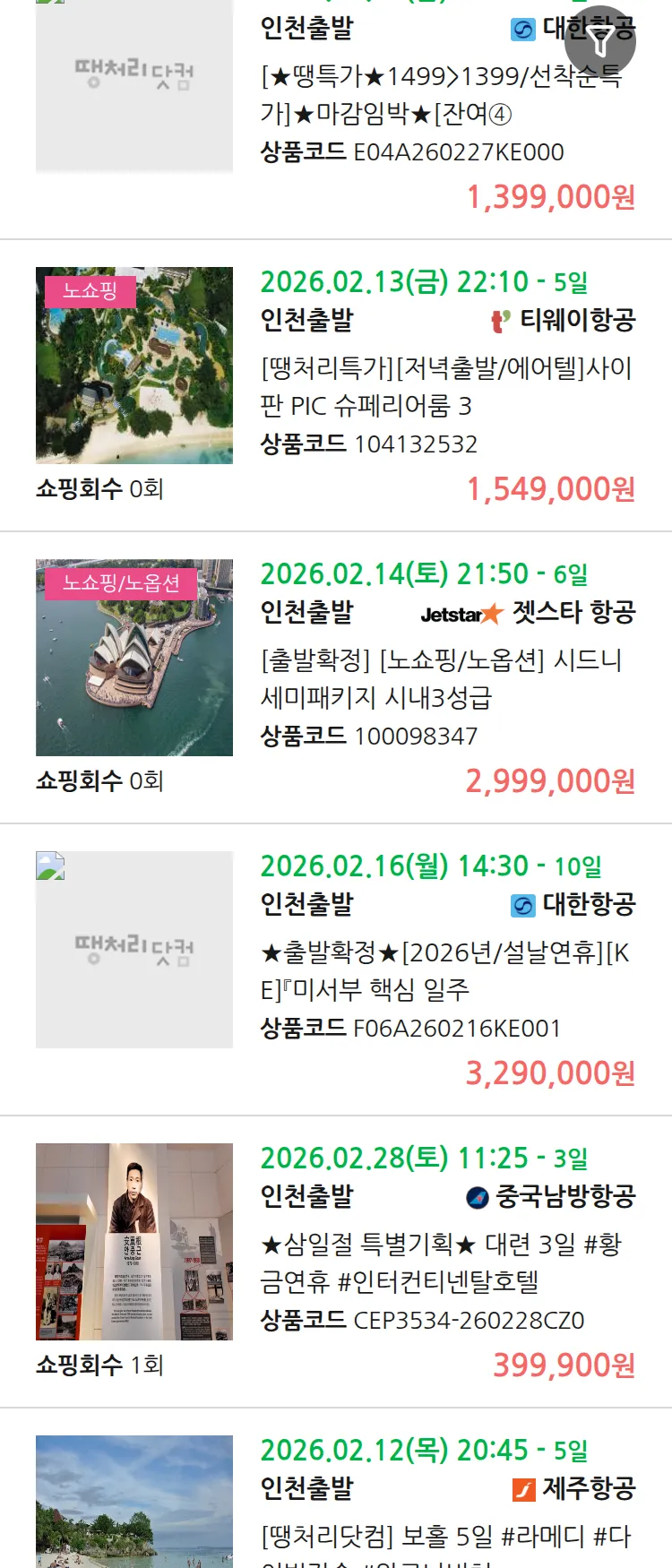The width and height of the screenshot is (672, 1568).
Task: Select the Dalian 3-day China Southern package
Action: click(441, 1262)
